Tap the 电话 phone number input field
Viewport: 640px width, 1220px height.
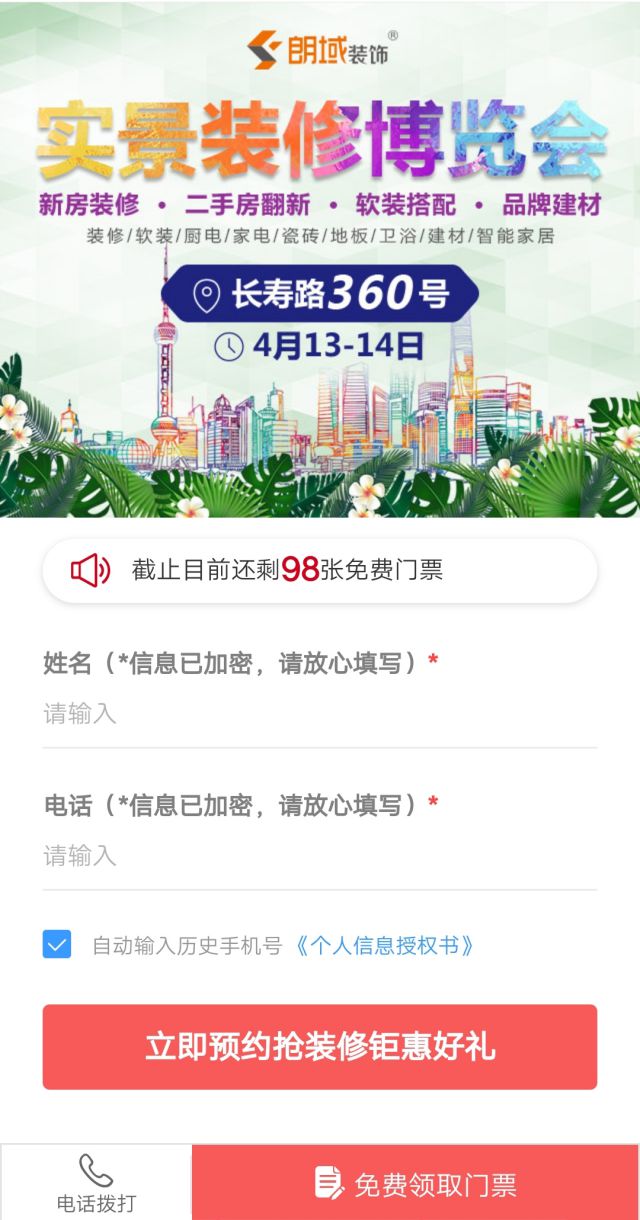319,856
